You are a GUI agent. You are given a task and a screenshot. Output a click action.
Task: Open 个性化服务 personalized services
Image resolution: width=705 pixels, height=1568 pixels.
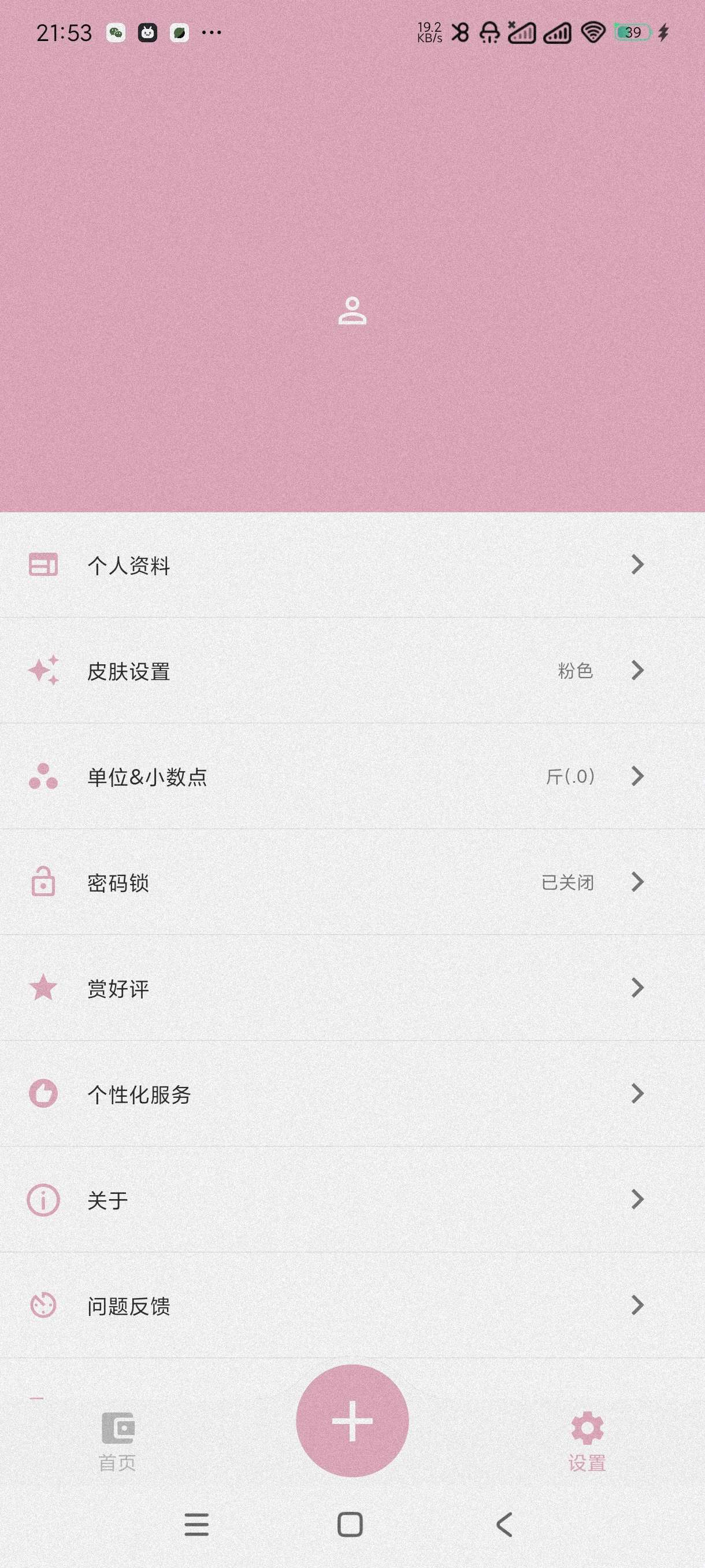pos(352,1094)
